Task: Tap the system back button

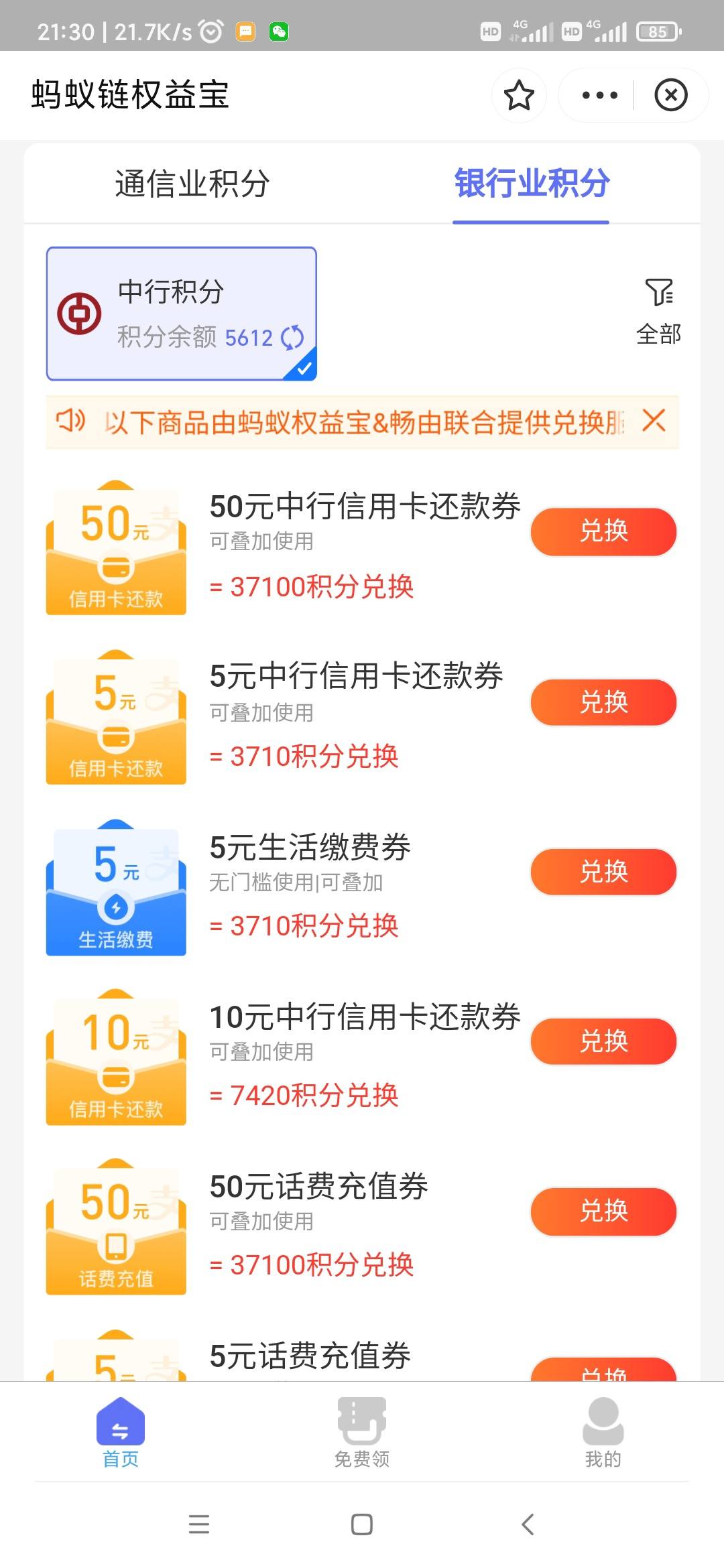Action: coord(528,1524)
